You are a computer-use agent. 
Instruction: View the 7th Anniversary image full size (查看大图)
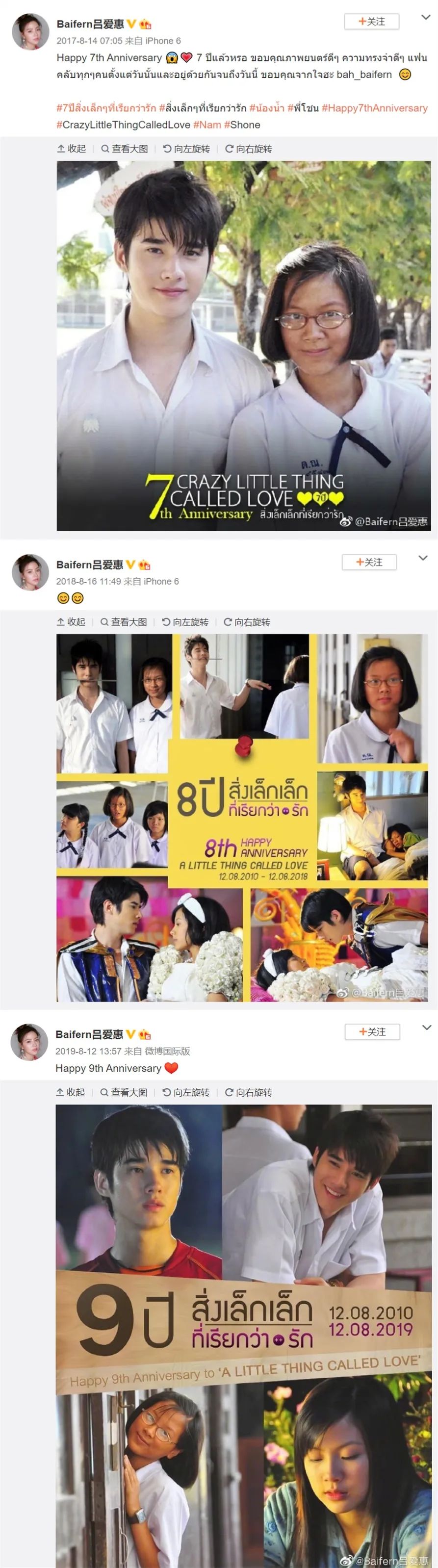125,149
